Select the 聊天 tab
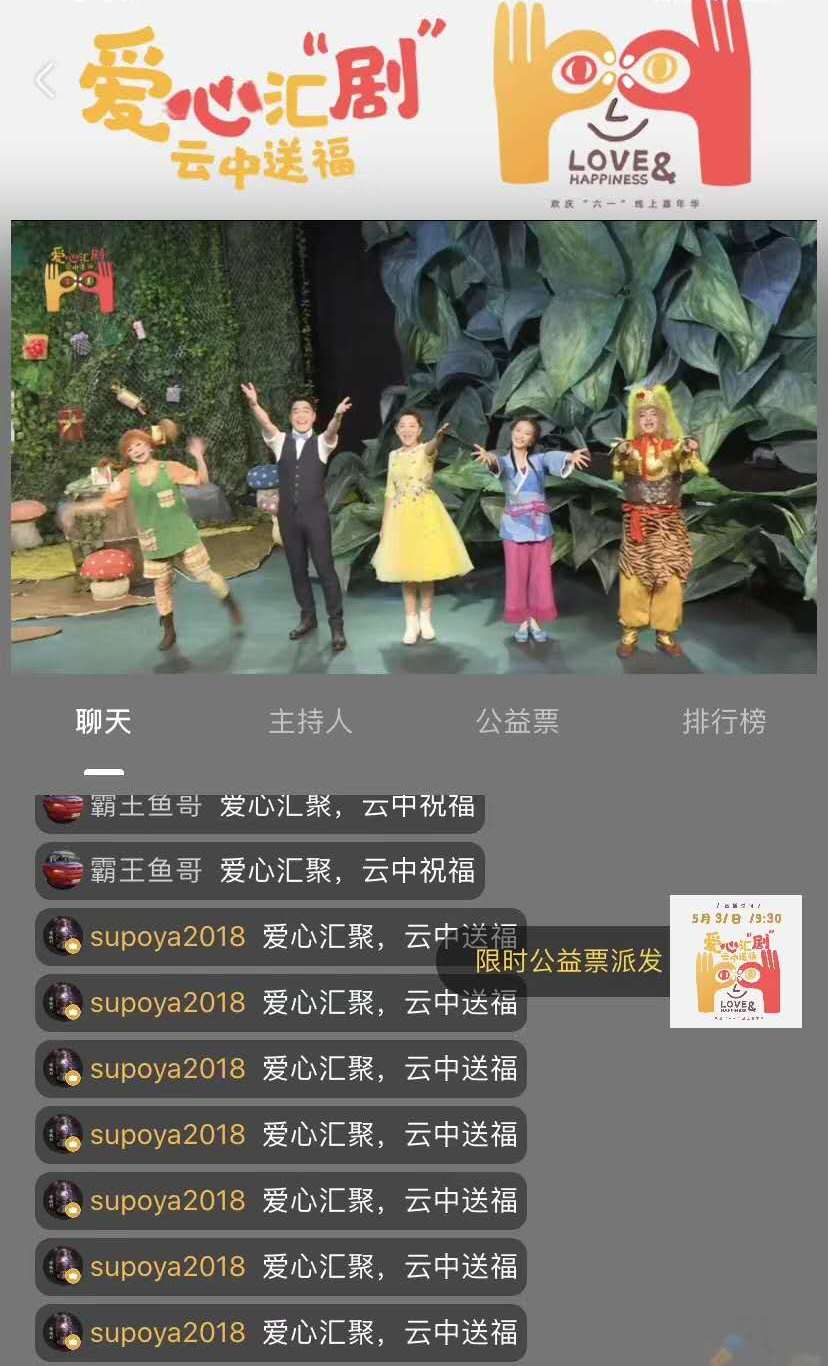The height and width of the screenshot is (1366, 828). click(x=103, y=721)
